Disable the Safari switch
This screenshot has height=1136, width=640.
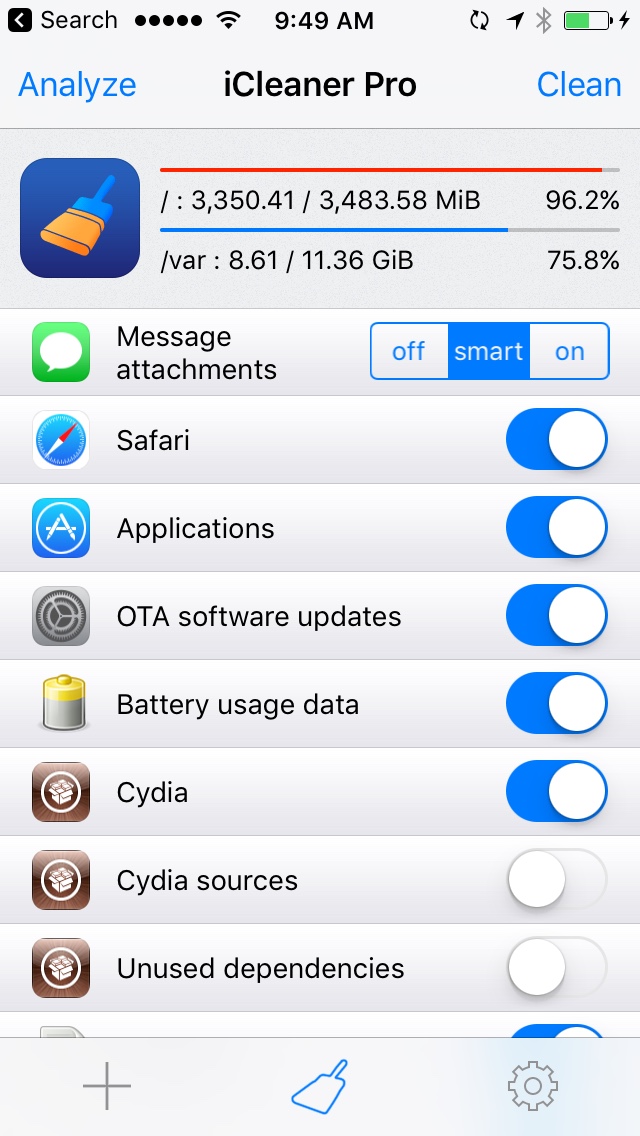click(x=557, y=440)
